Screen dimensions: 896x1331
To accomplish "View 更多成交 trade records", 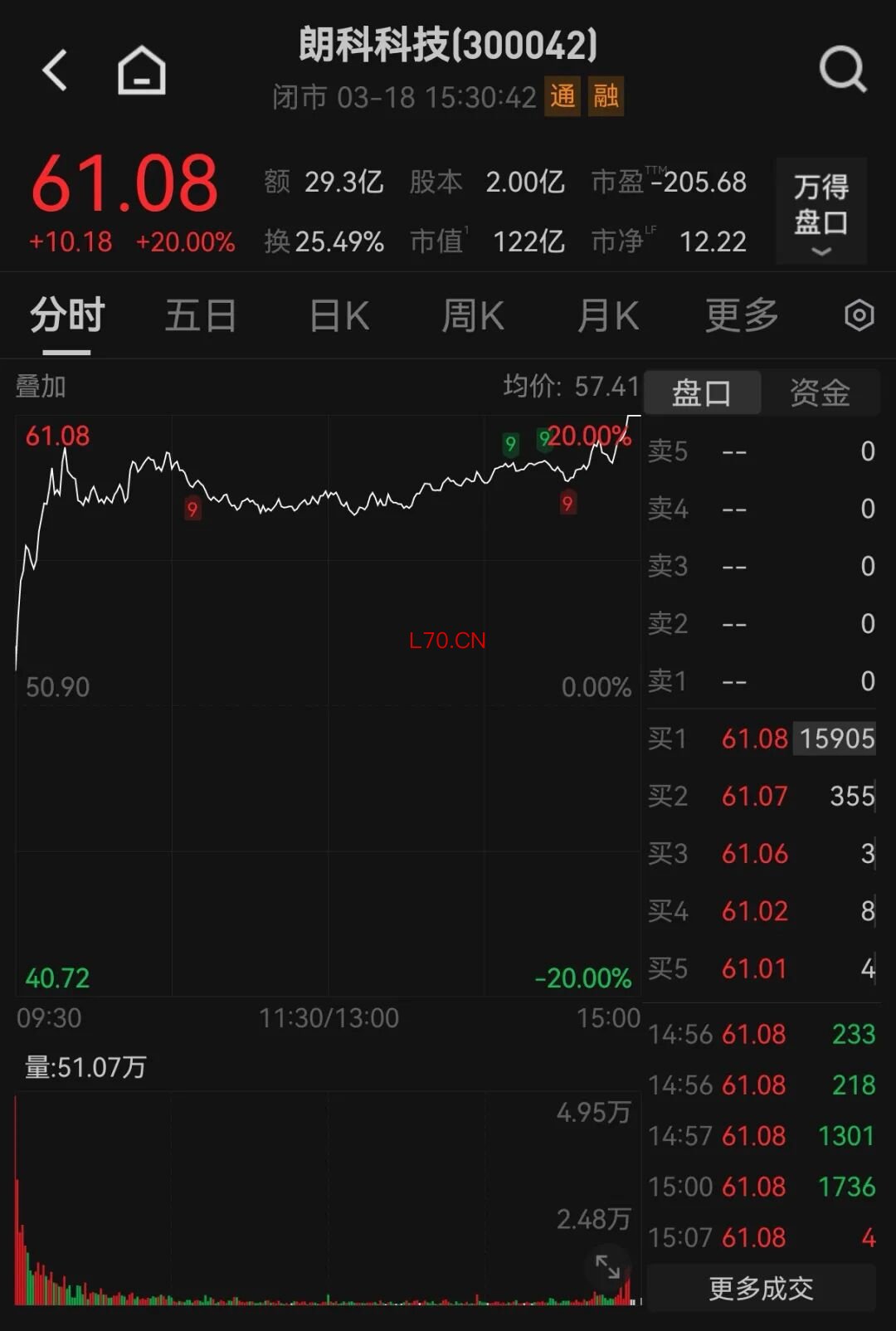I will pos(761,1288).
